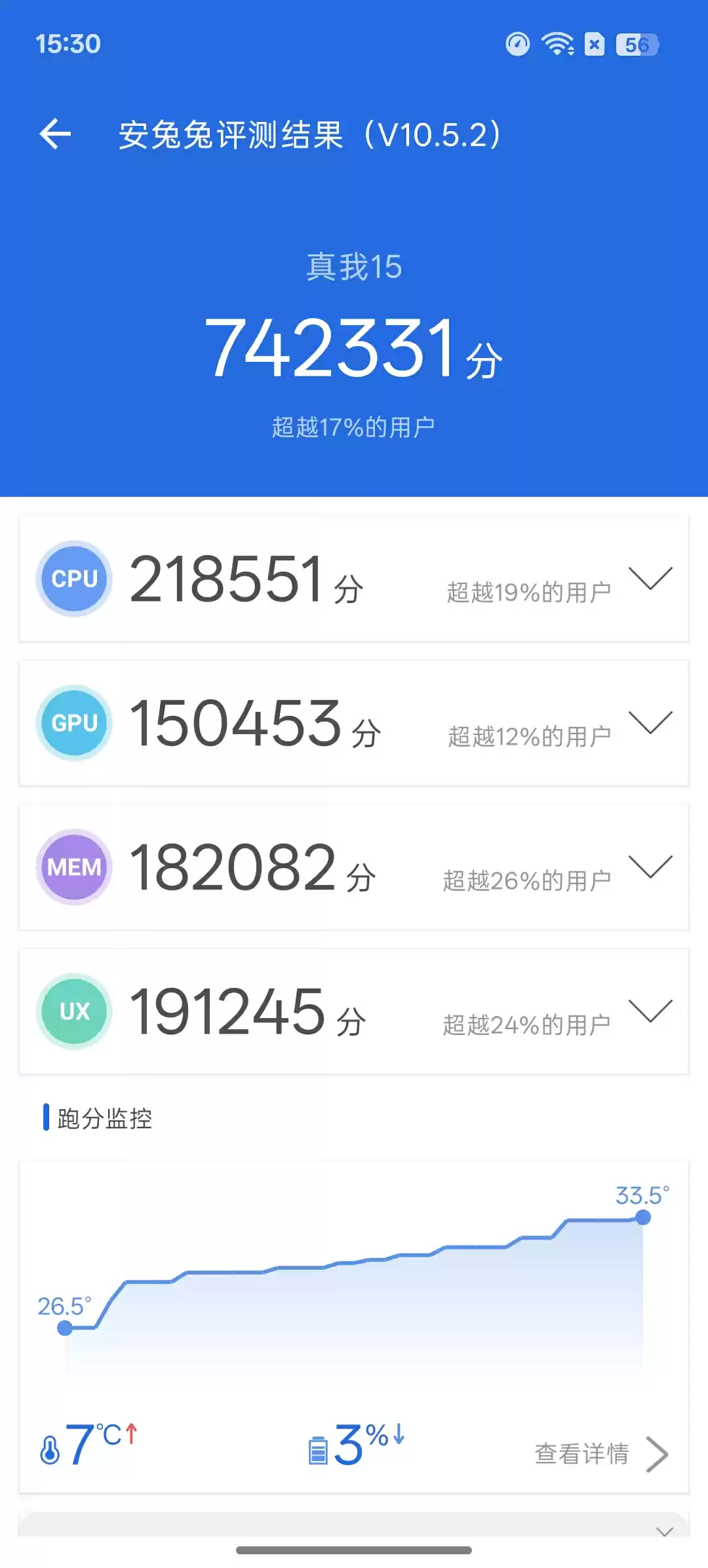708x1568 pixels.
Task: Tap the GPU score circular icon
Action: (x=74, y=723)
